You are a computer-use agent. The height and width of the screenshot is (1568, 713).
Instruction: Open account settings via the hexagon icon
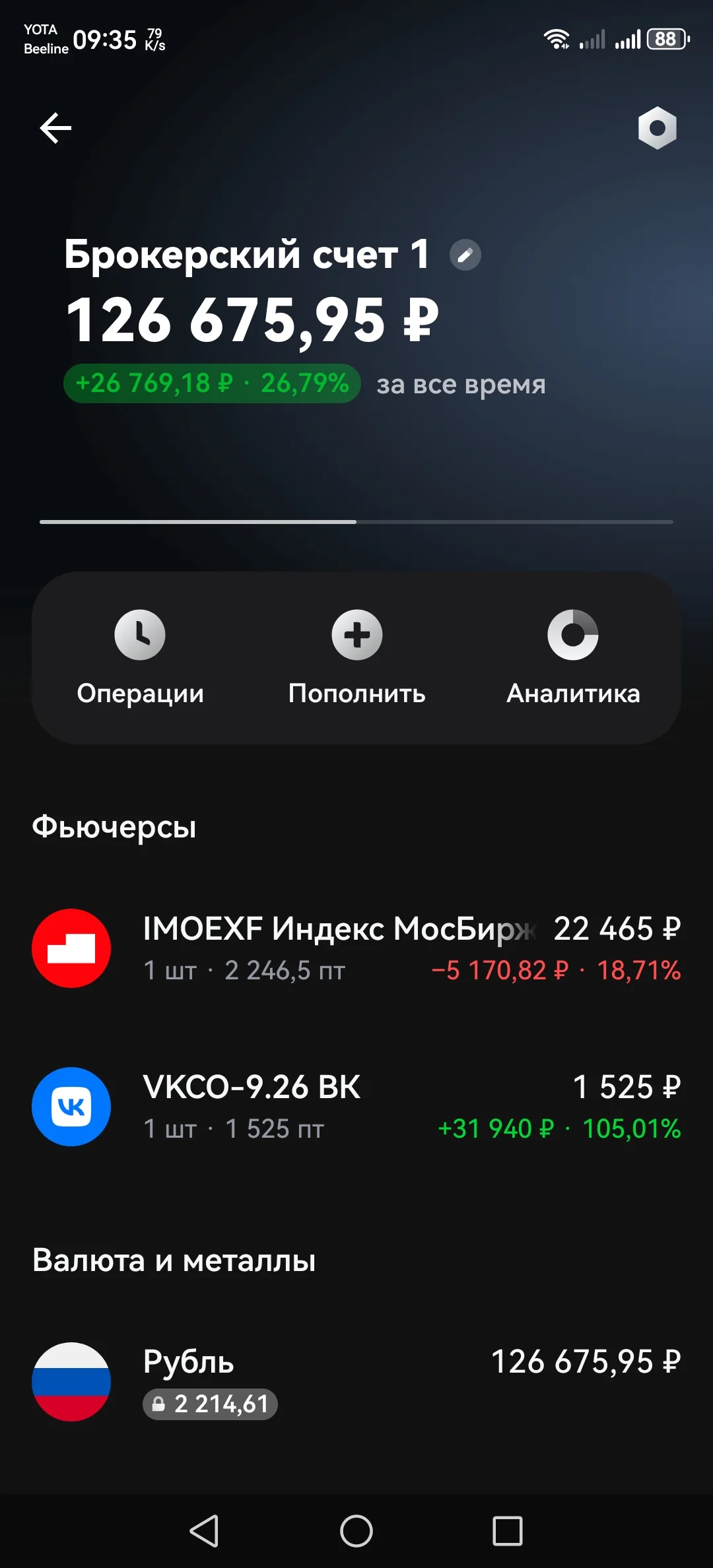coord(658,128)
